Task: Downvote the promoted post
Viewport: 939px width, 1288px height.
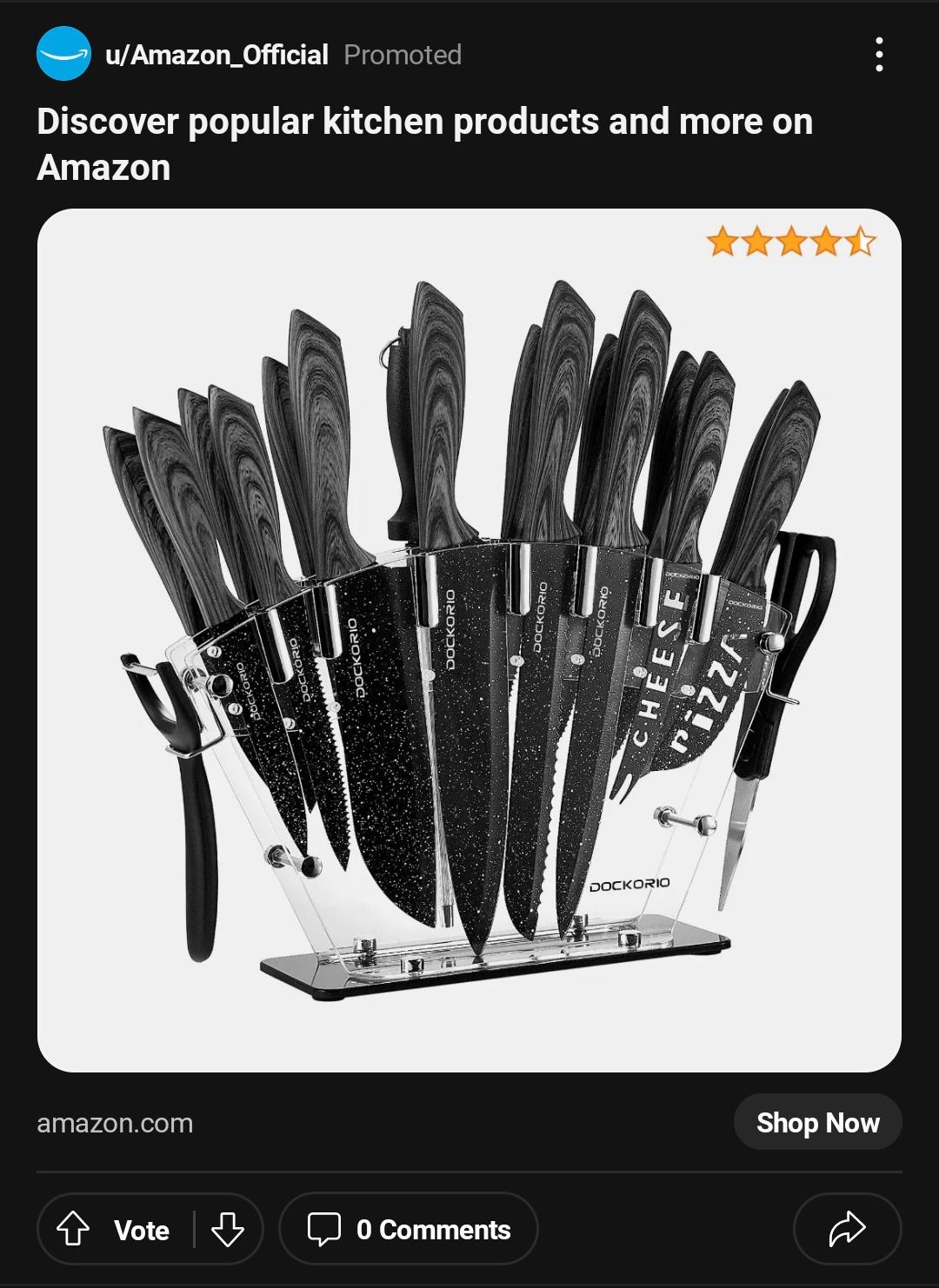Action: [228, 1230]
